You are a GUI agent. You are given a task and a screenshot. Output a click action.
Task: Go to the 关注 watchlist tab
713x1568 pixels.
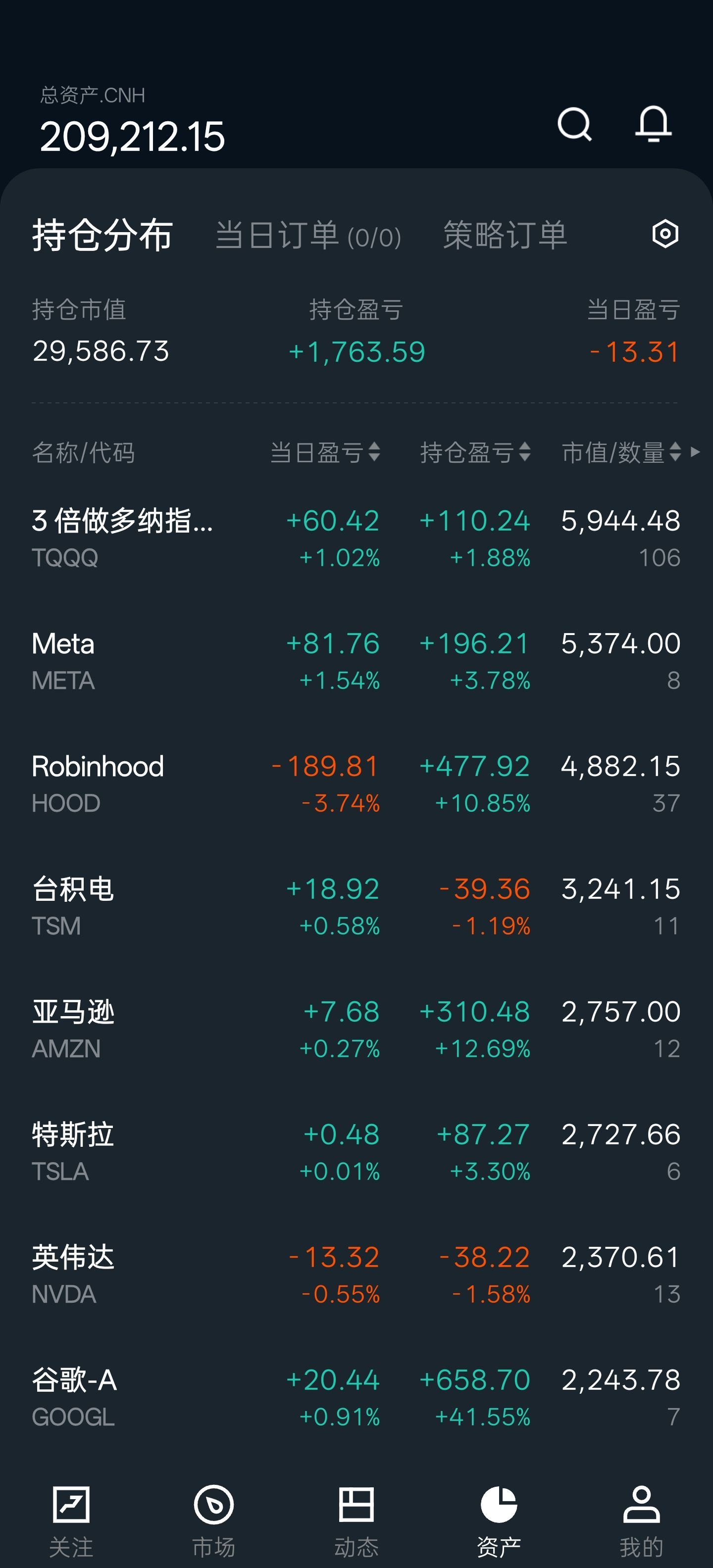[71, 1520]
